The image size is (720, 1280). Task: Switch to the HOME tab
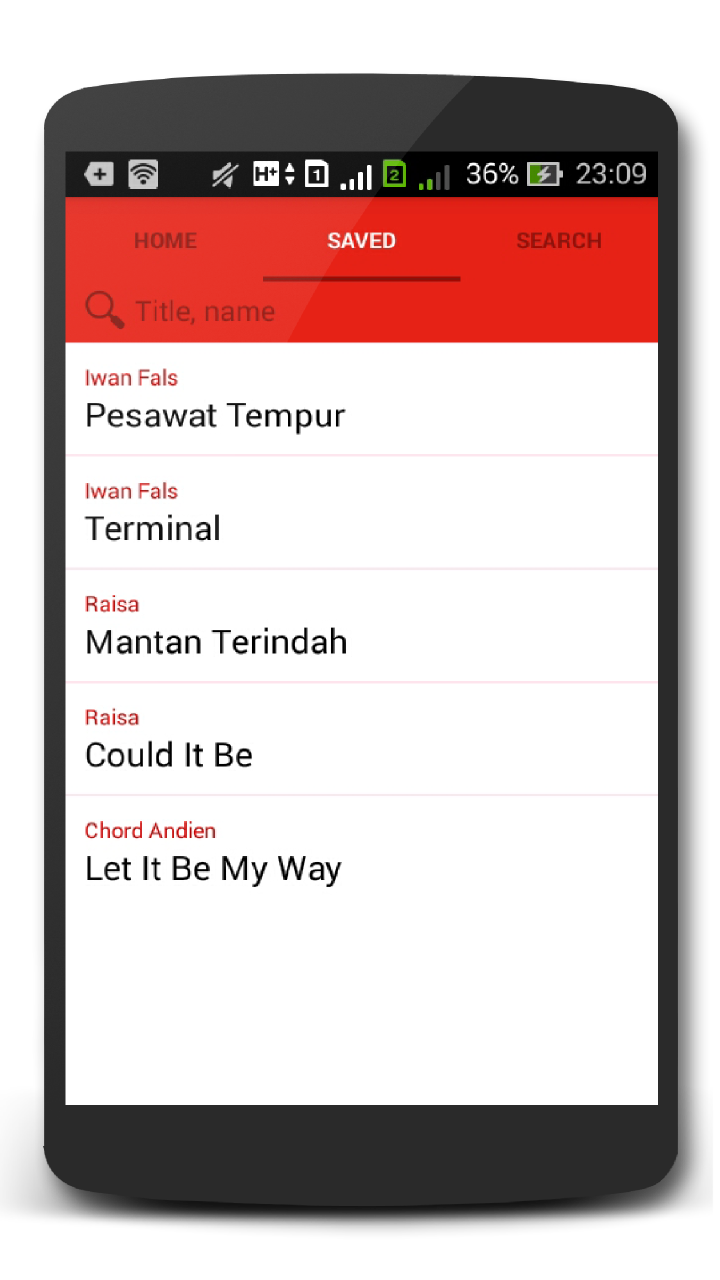(165, 241)
